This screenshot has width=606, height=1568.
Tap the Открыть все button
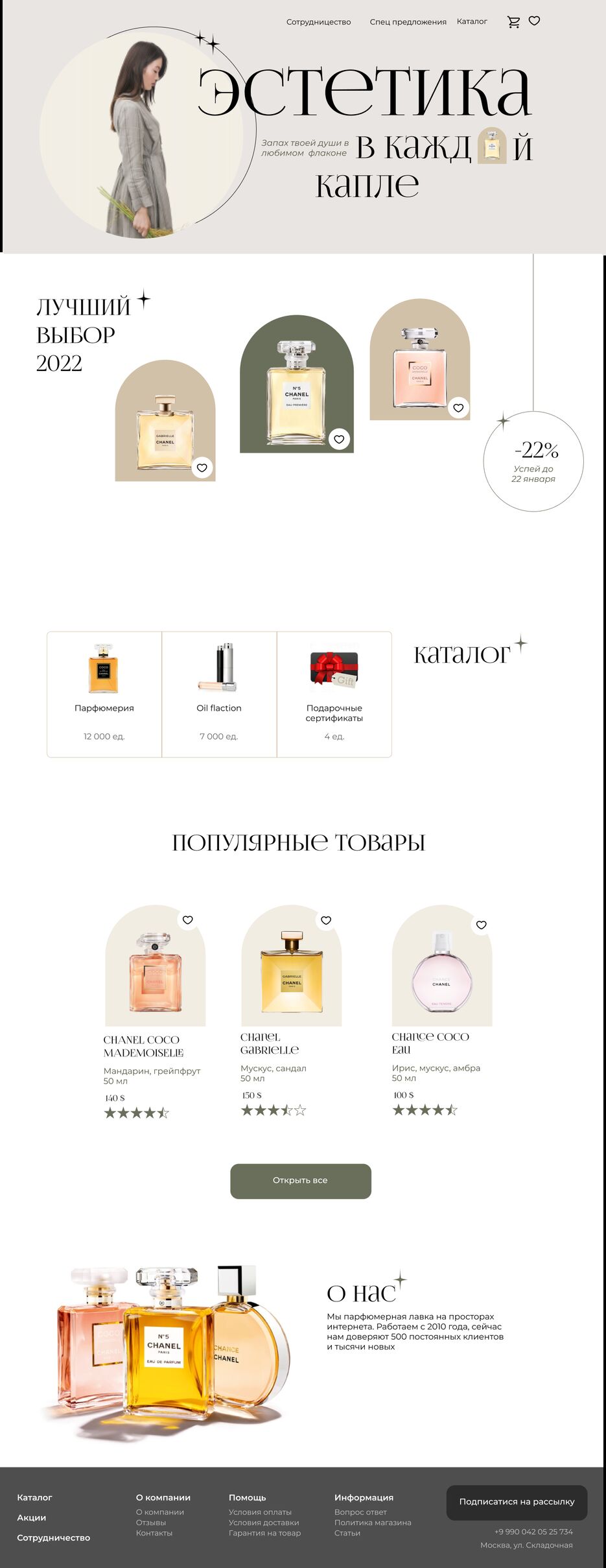tap(301, 1181)
